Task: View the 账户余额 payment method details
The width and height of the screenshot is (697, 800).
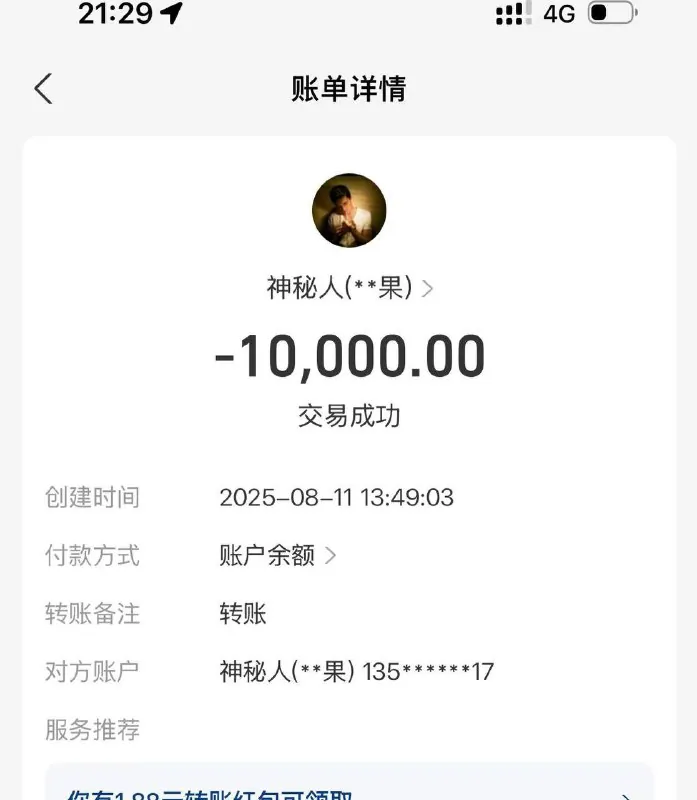Action: coord(277,555)
